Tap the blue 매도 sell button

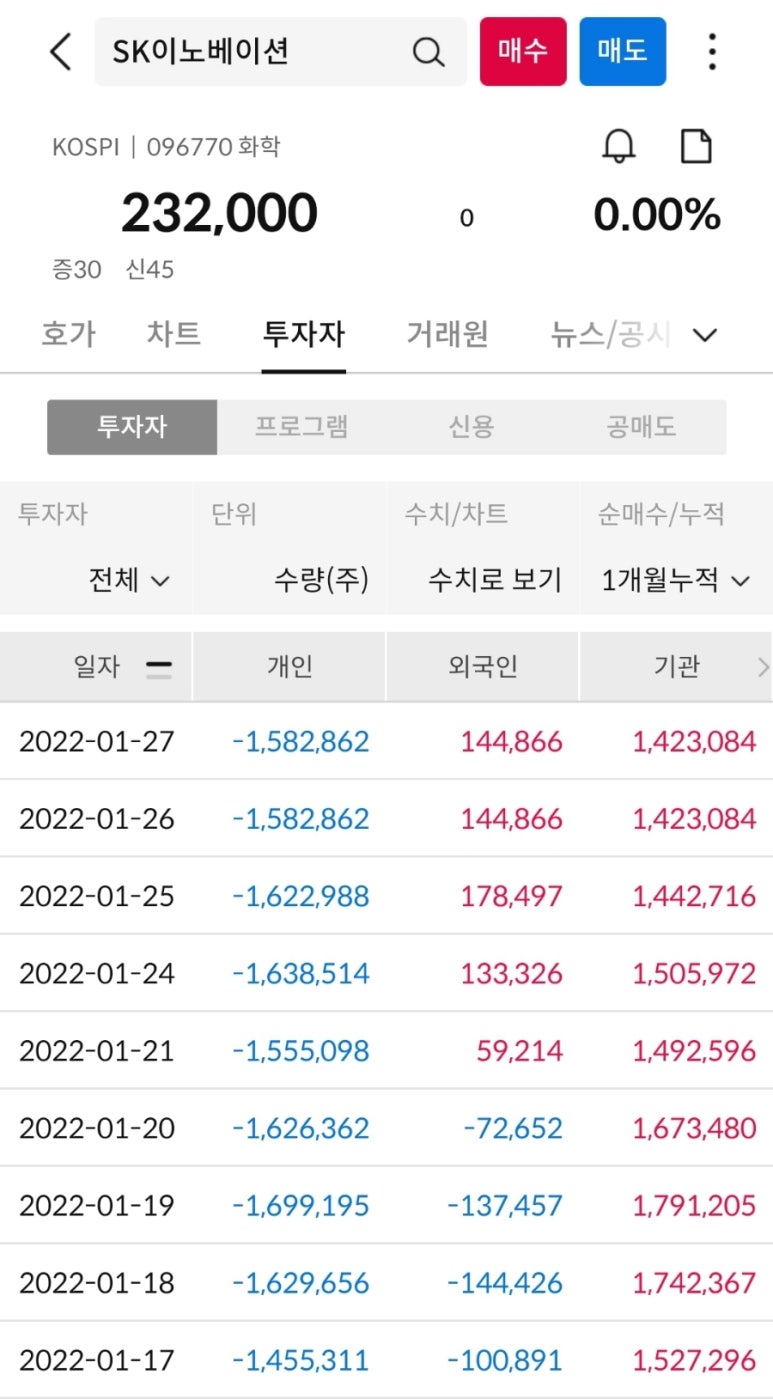point(622,51)
